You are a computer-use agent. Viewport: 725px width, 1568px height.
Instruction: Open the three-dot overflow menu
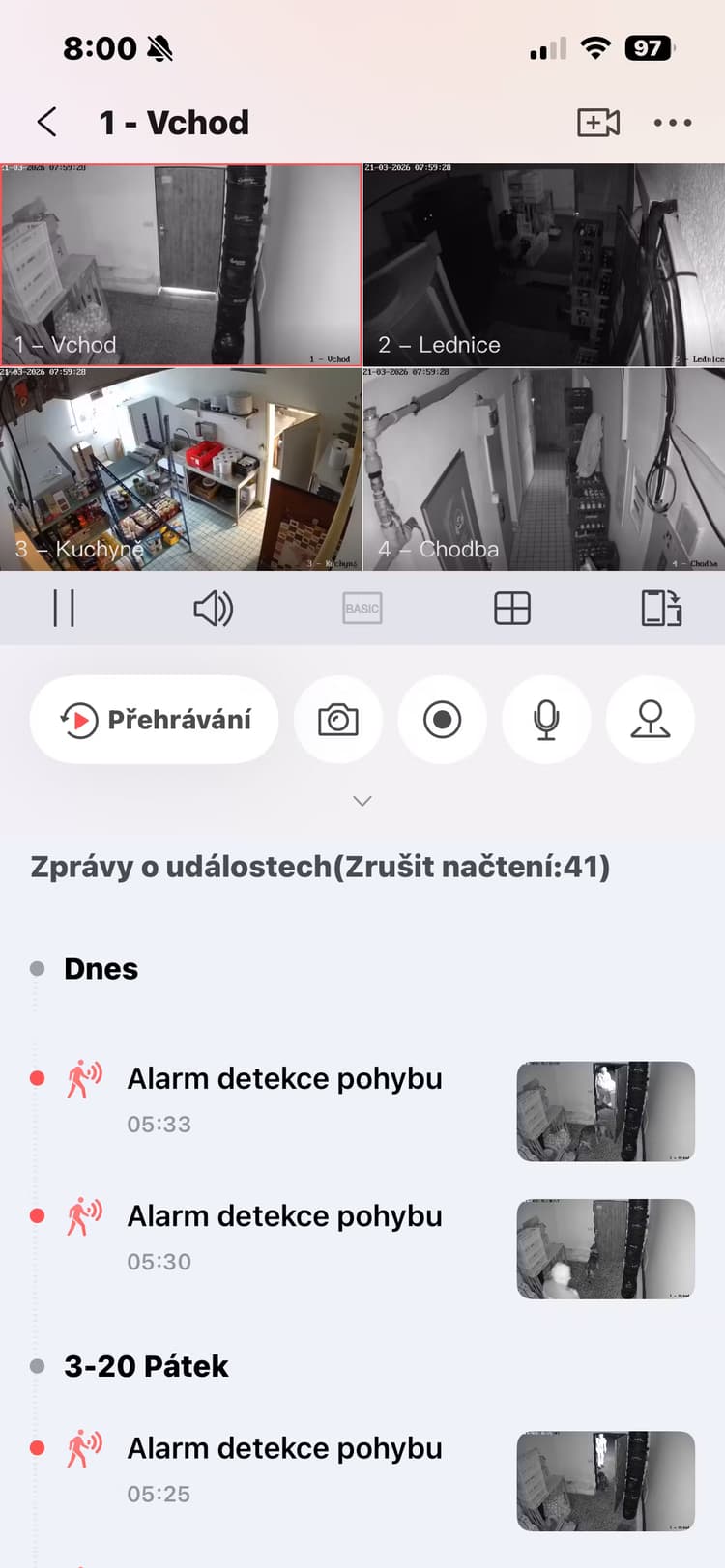click(x=673, y=123)
